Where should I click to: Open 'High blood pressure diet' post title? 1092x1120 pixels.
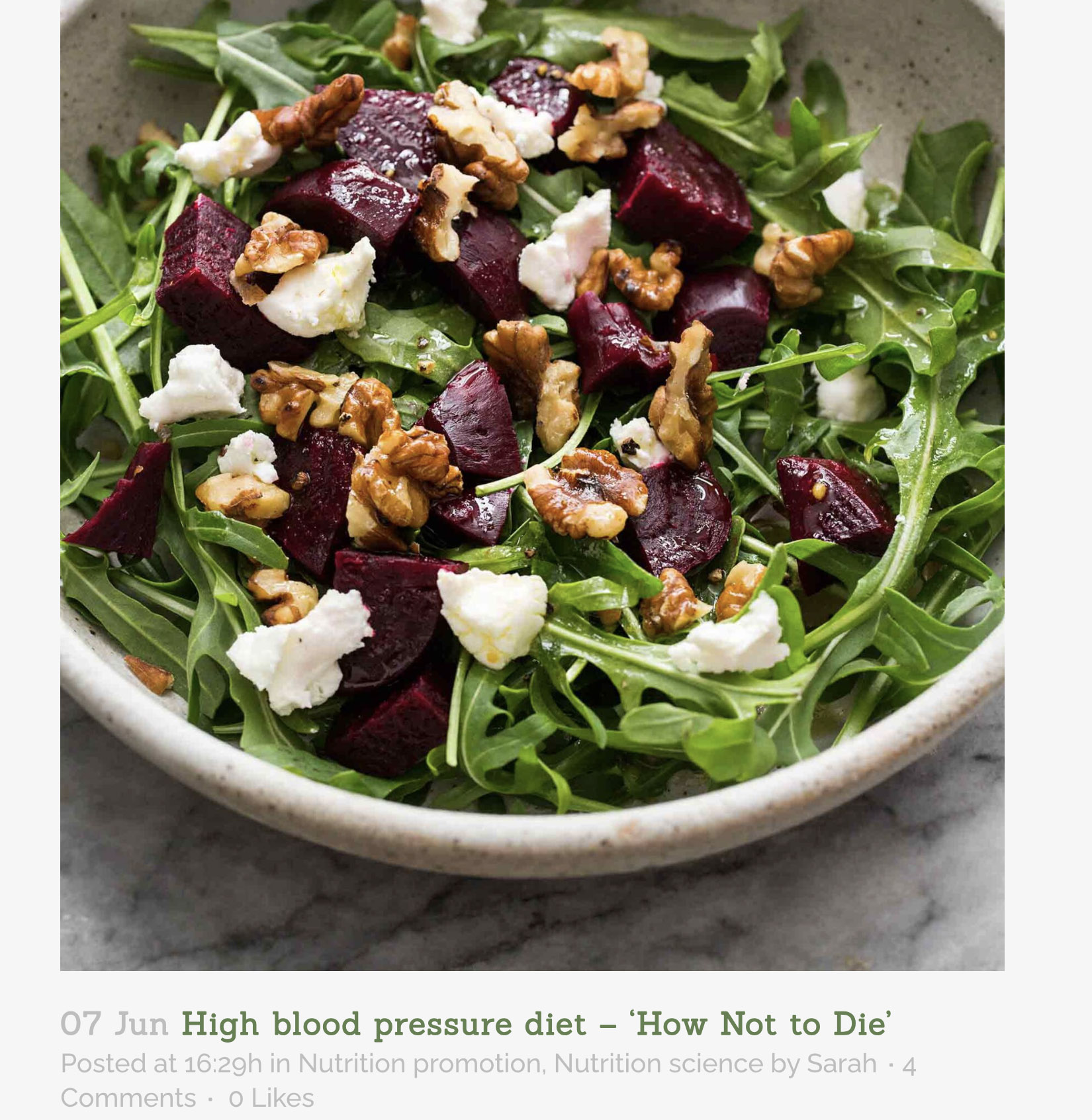[x=536, y=1024]
